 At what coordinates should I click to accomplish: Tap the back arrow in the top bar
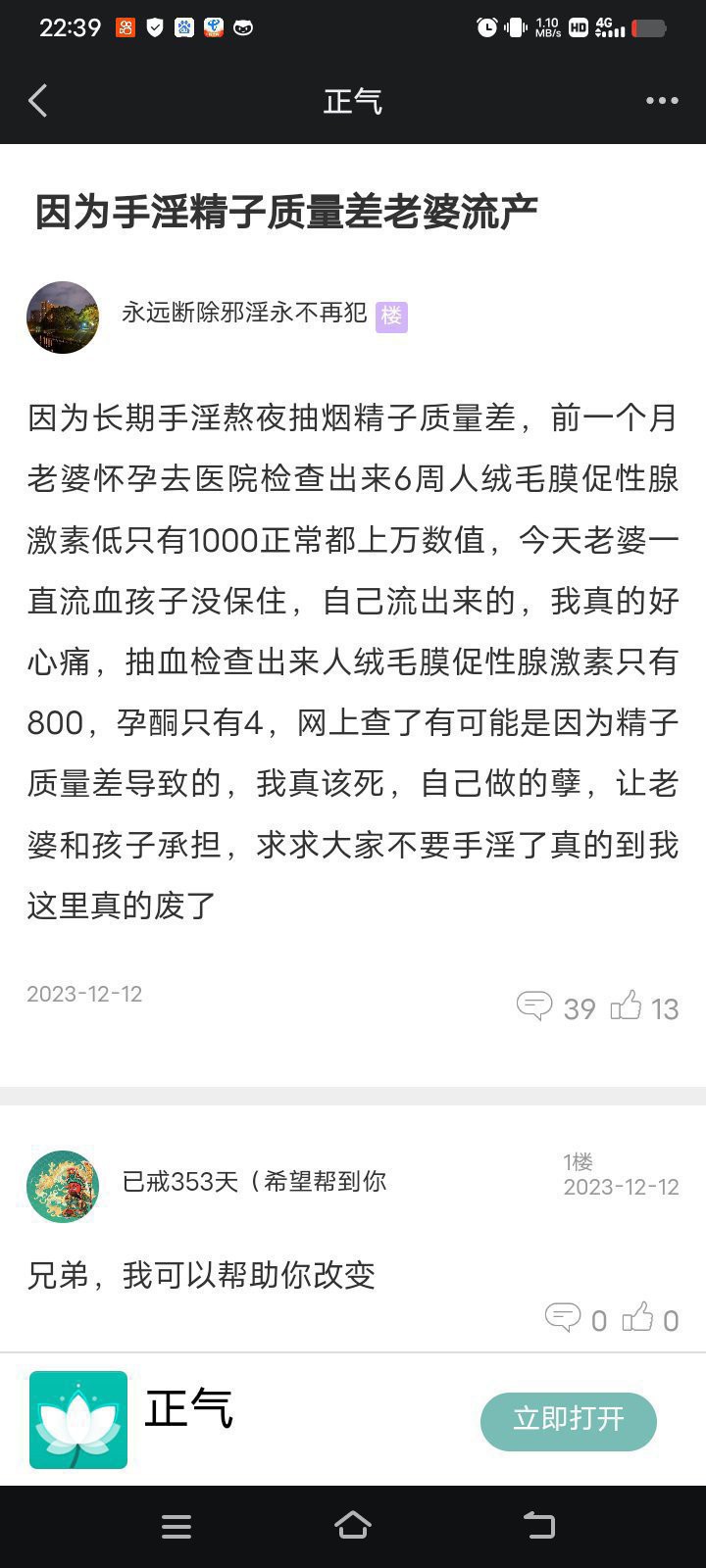pyautogui.click(x=37, y=100)
